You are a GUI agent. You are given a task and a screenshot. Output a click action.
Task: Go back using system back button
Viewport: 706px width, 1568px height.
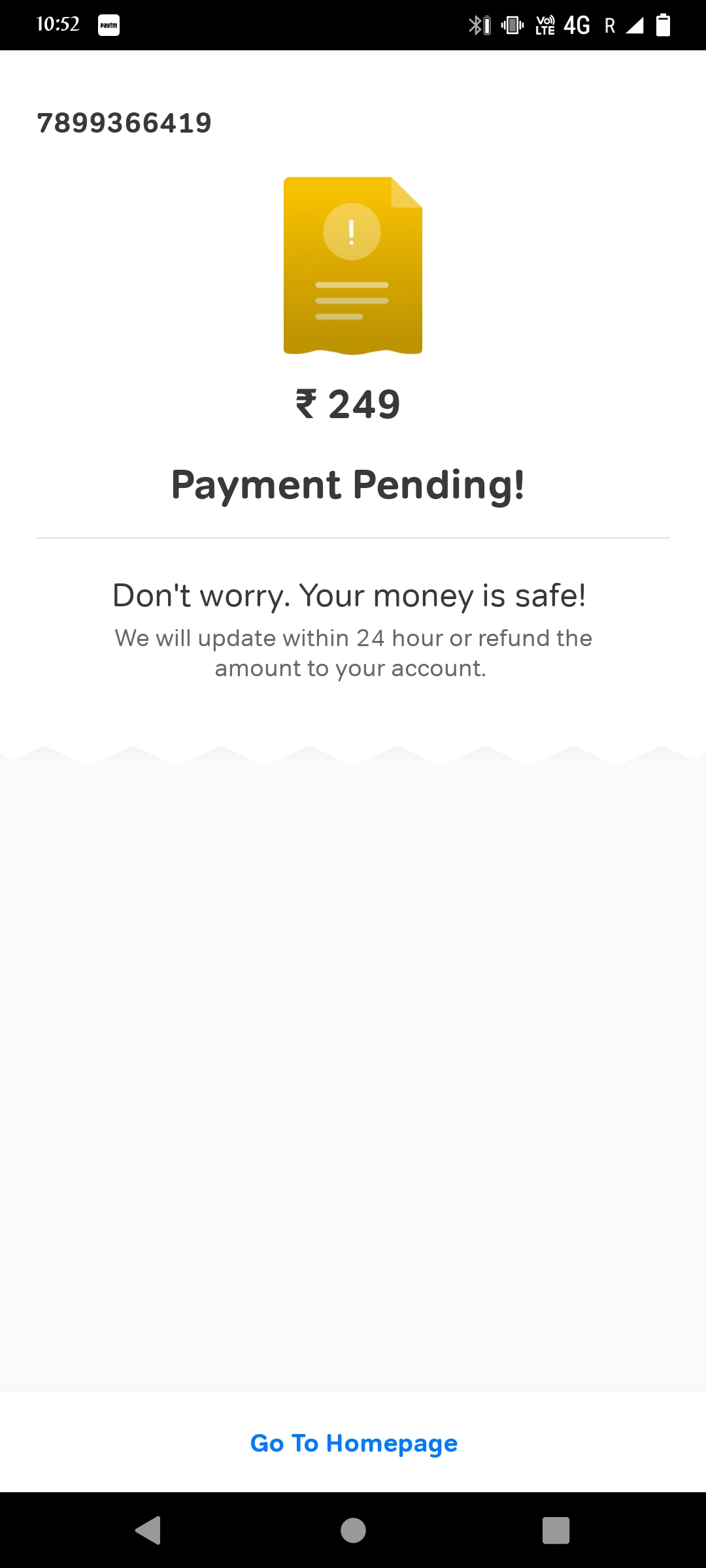148,1530
